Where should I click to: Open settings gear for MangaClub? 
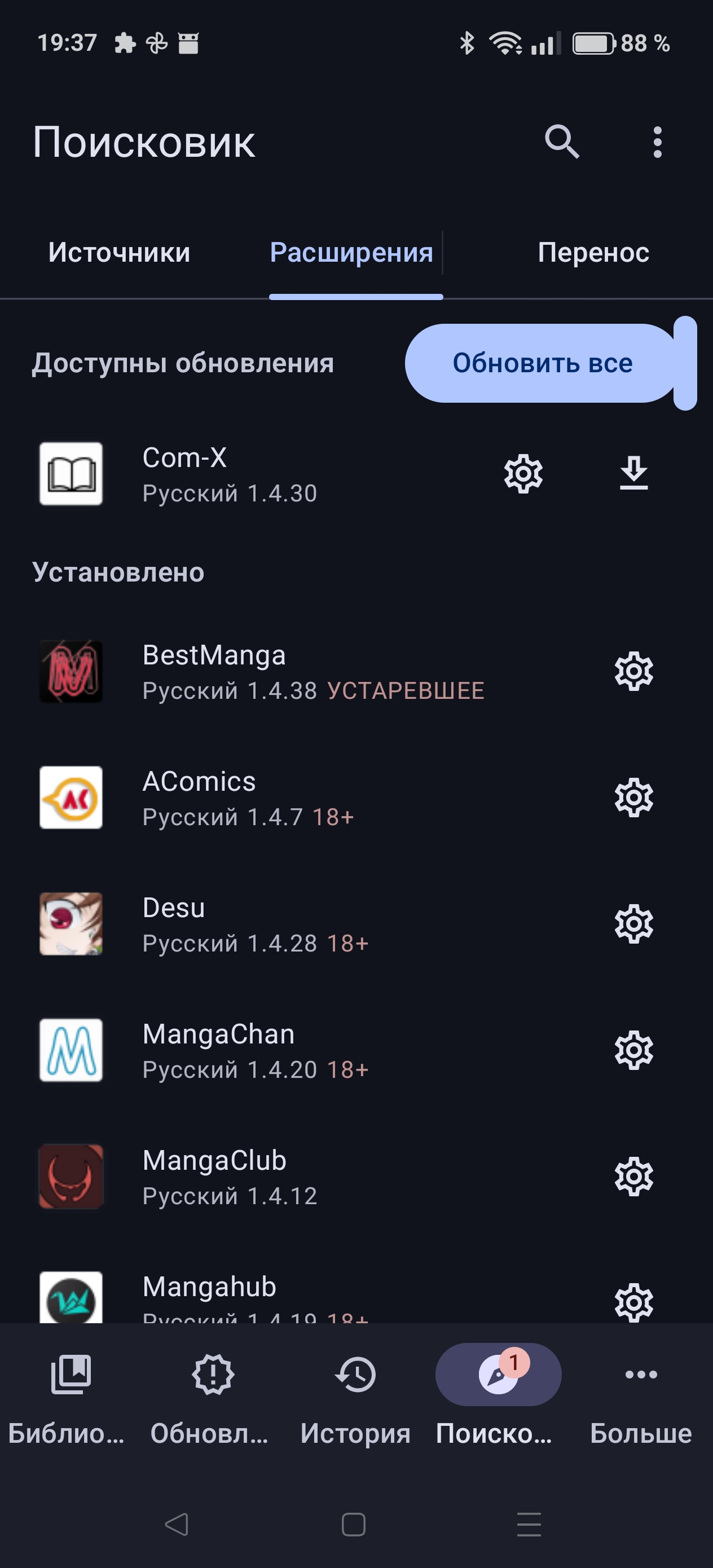click(633, 1177)
